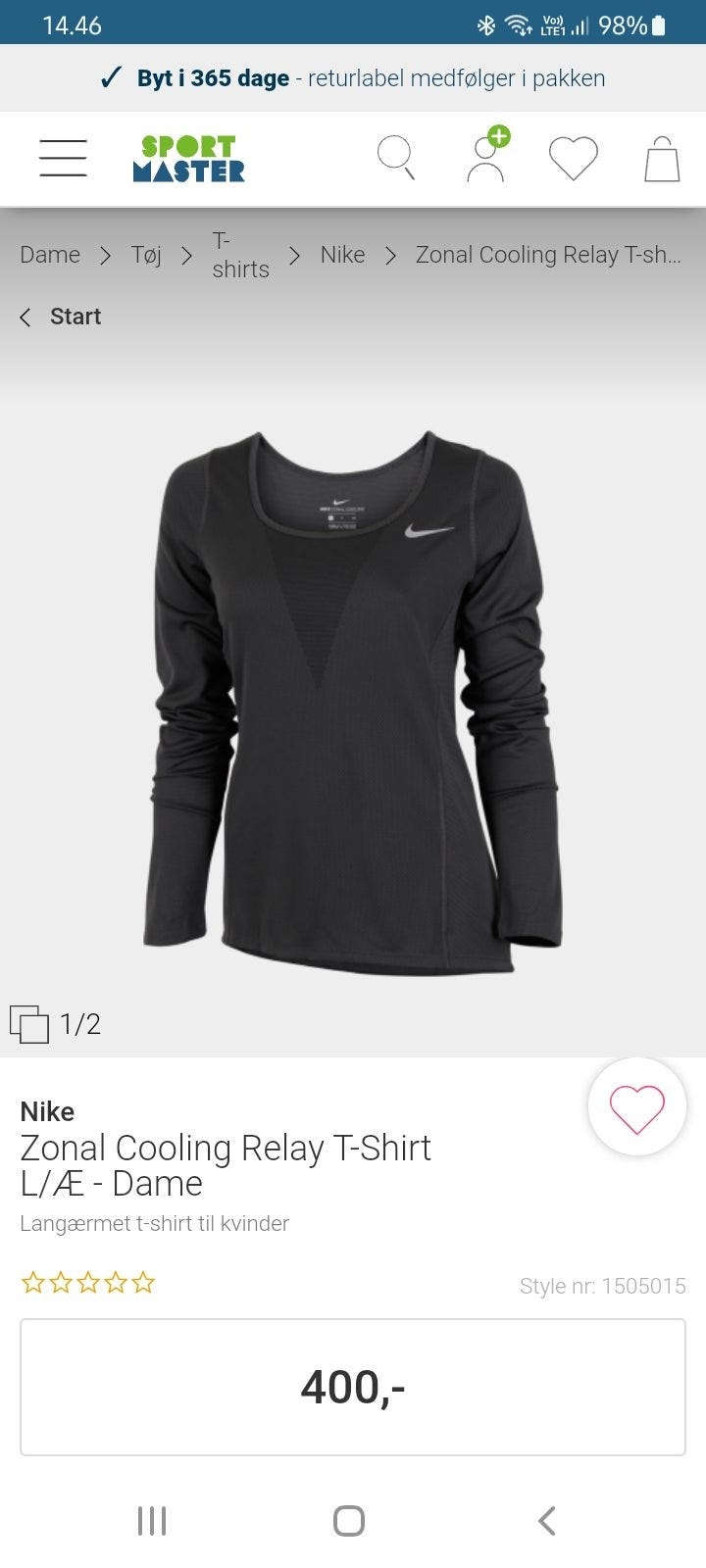Open the account profile icon
This screenshot has height=1568, width=706.
(487, 155)
